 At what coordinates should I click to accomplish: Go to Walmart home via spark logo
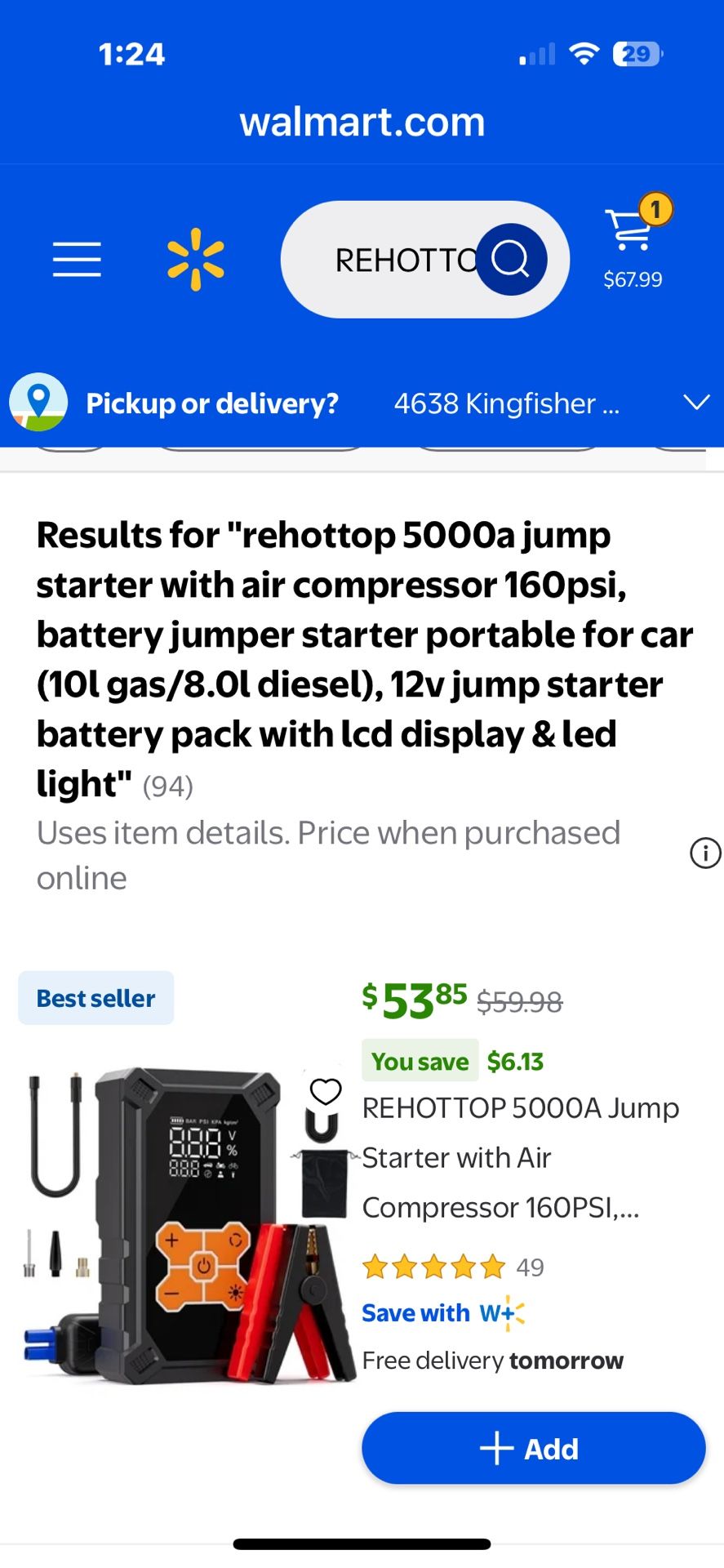[x=195, y=260]
